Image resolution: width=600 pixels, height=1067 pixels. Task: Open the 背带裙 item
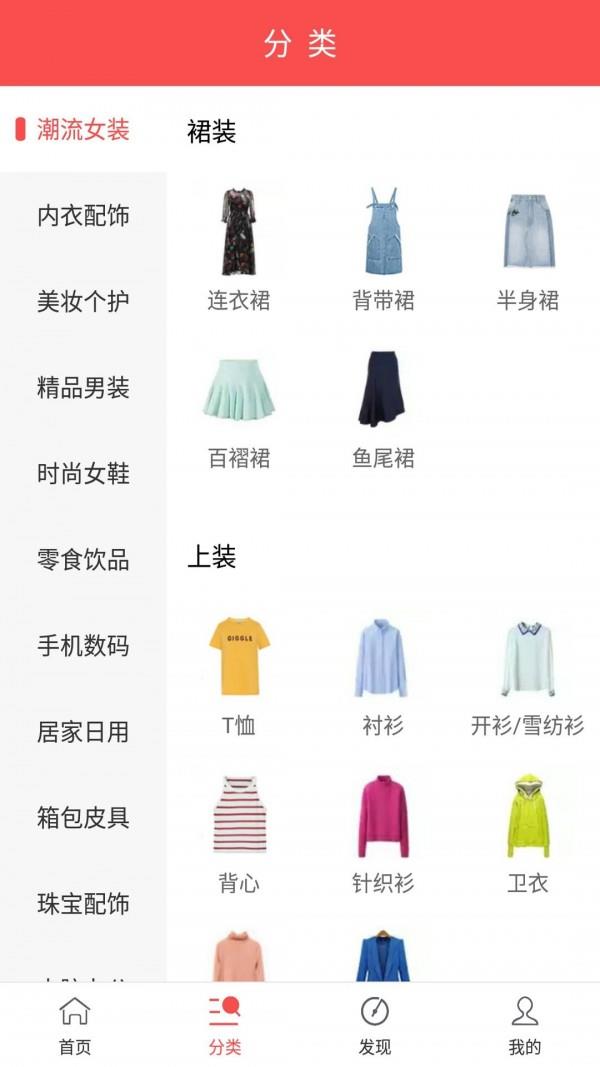click(383, 249)
